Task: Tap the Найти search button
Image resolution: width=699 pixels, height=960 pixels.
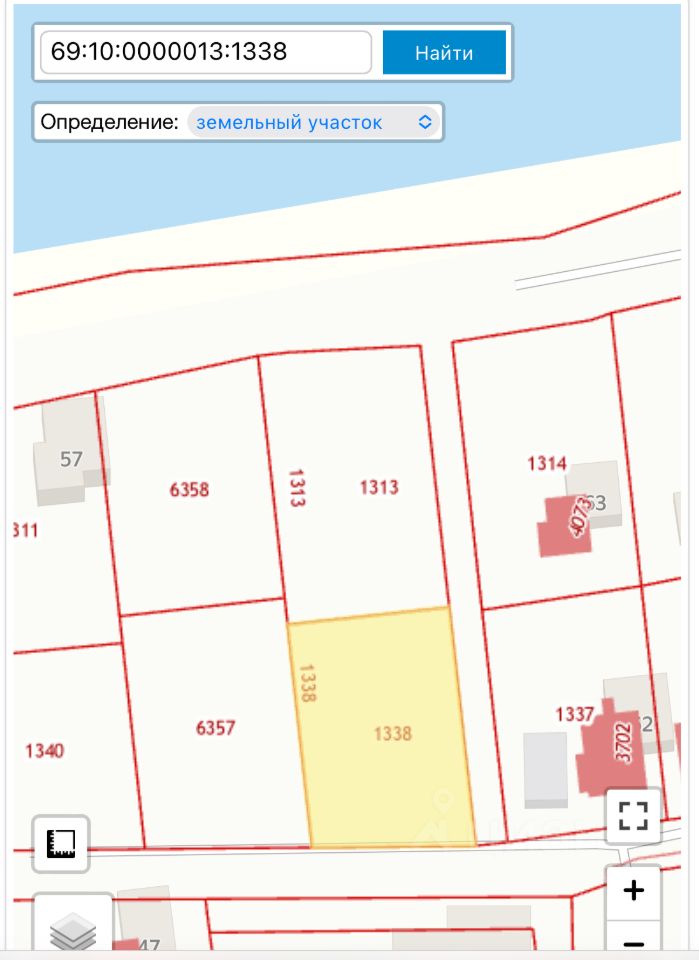Action: pyautogui.click(x=444, y=52)
